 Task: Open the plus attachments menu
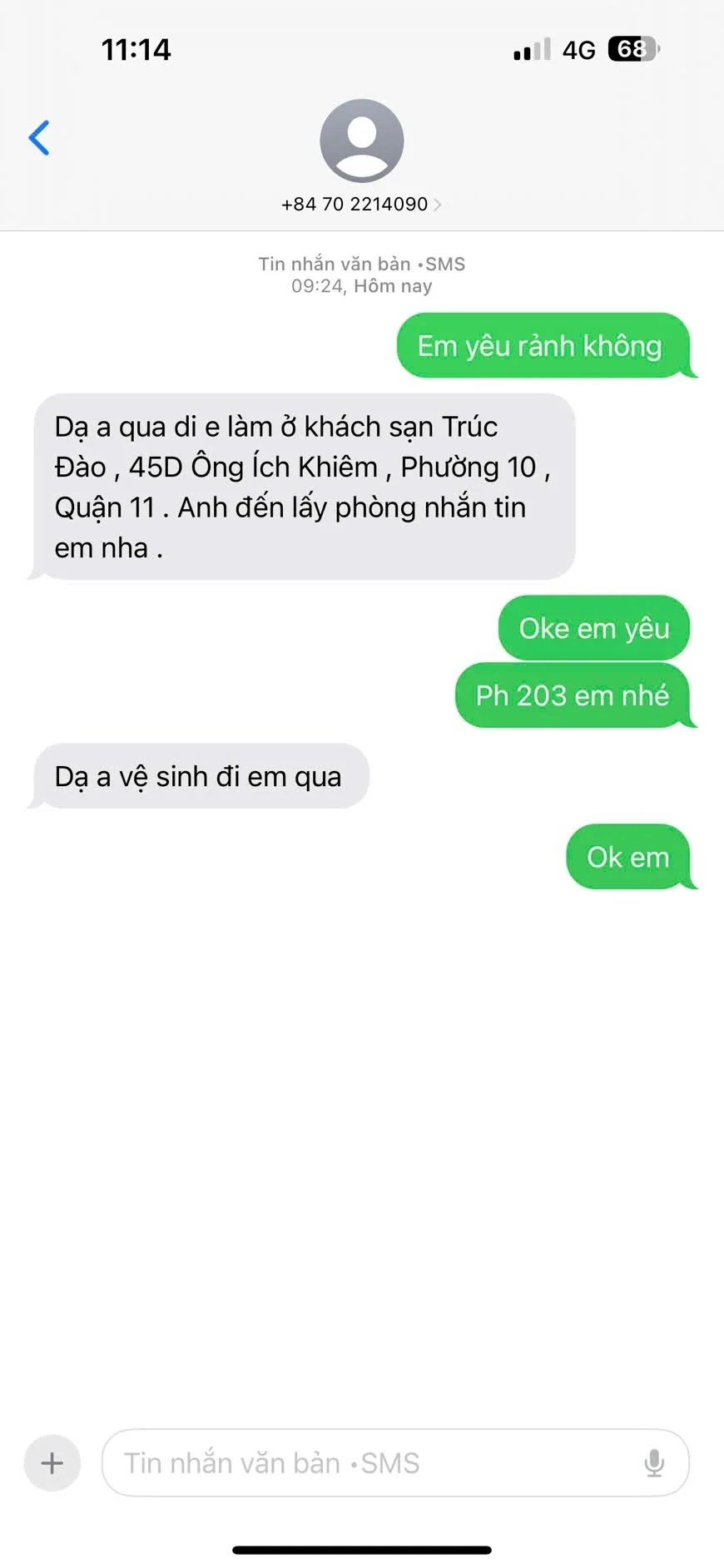point(52,1463)
